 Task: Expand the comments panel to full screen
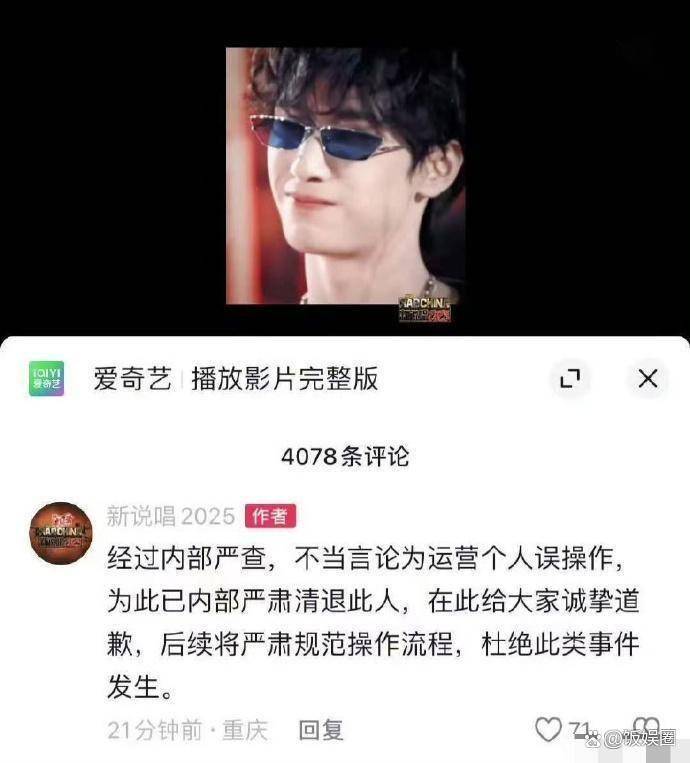(x=570, y=379)
